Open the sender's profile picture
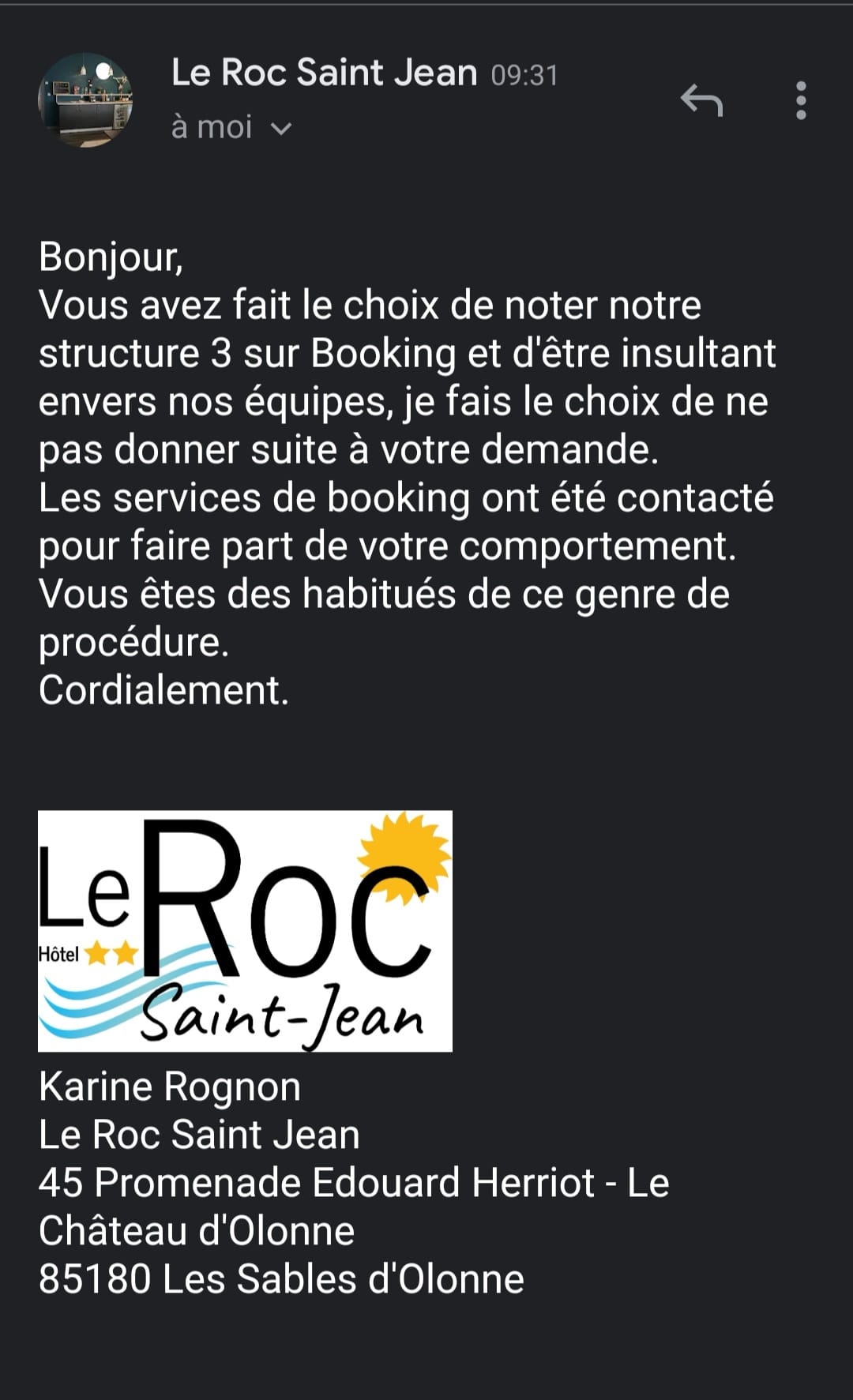Image resolution: width=853 pixels, height=1400 pixels. [x=85, y=100]
